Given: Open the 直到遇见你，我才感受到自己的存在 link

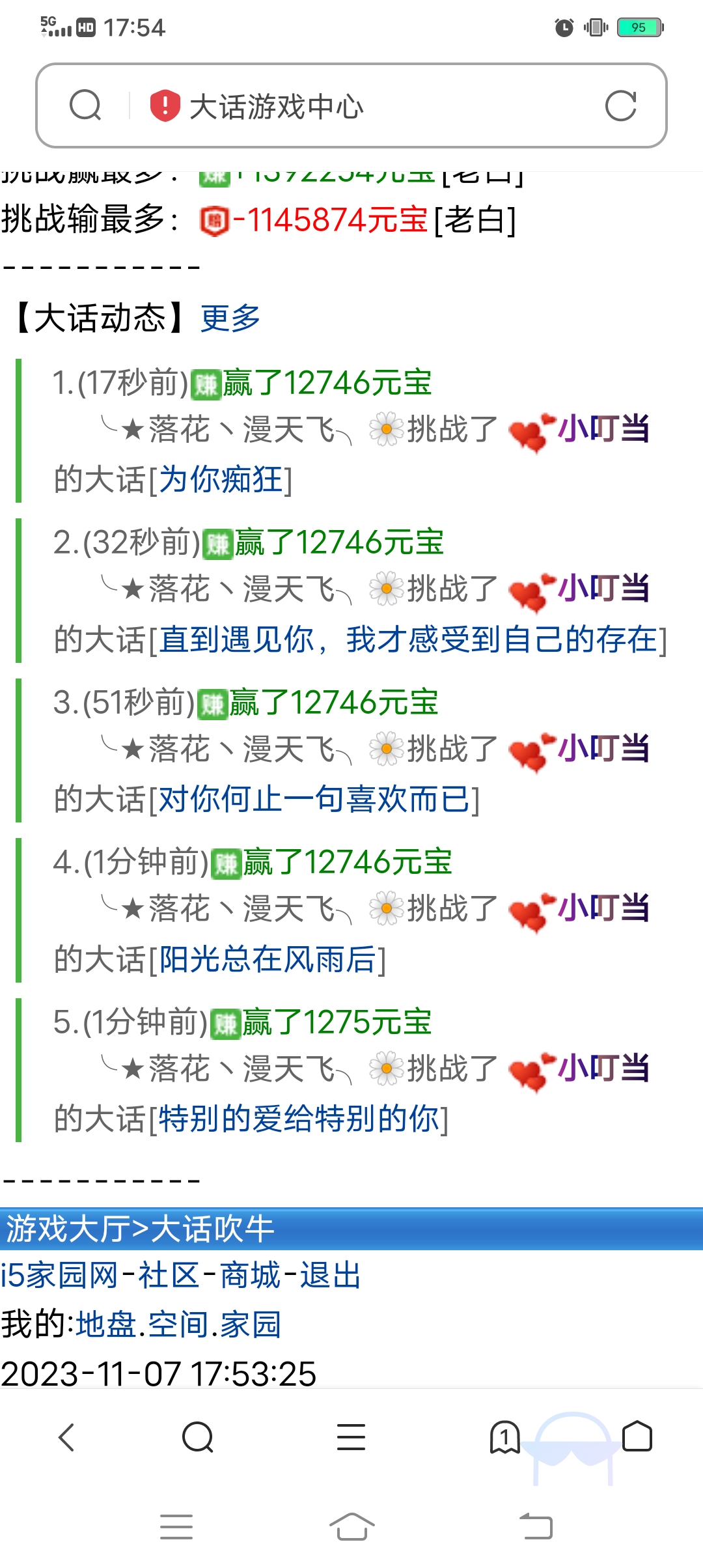Looking at the screenshot, I should click(409, 639).
